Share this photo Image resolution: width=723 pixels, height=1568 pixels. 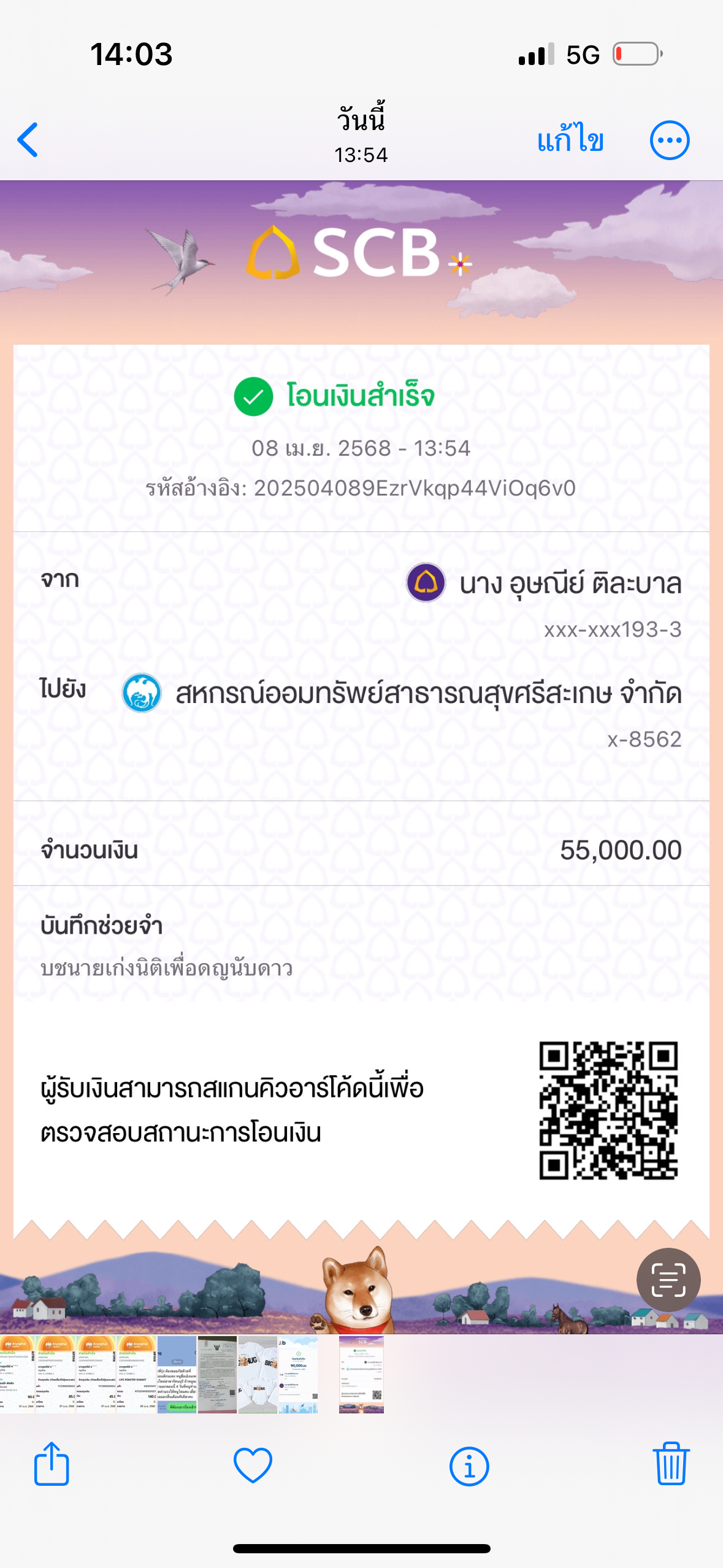pyautogui.click(x=52, y=1464)
